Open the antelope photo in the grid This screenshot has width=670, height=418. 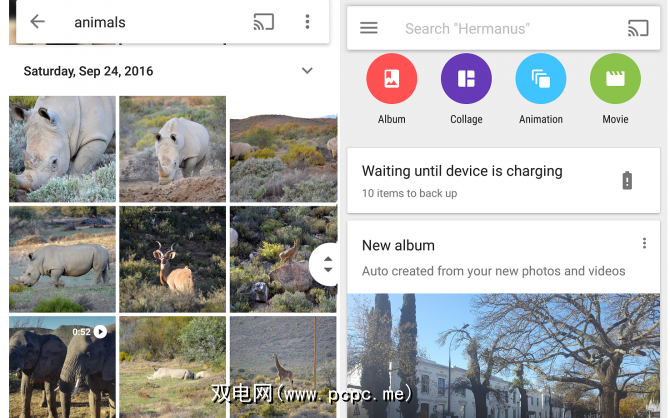pyautogui.click(x=172, y=259)
